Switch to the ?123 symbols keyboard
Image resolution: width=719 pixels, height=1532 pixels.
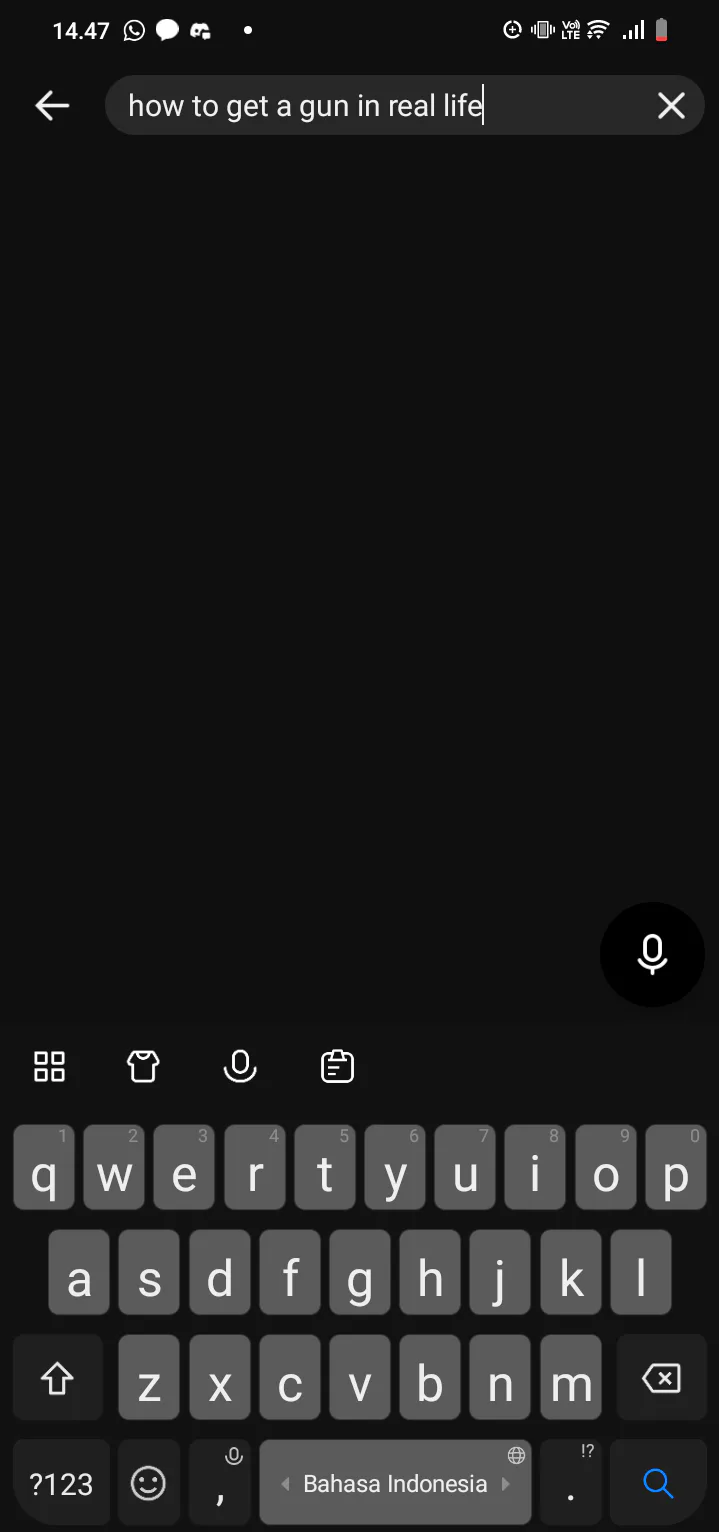pyautogui.click(x=61, y=1484)
